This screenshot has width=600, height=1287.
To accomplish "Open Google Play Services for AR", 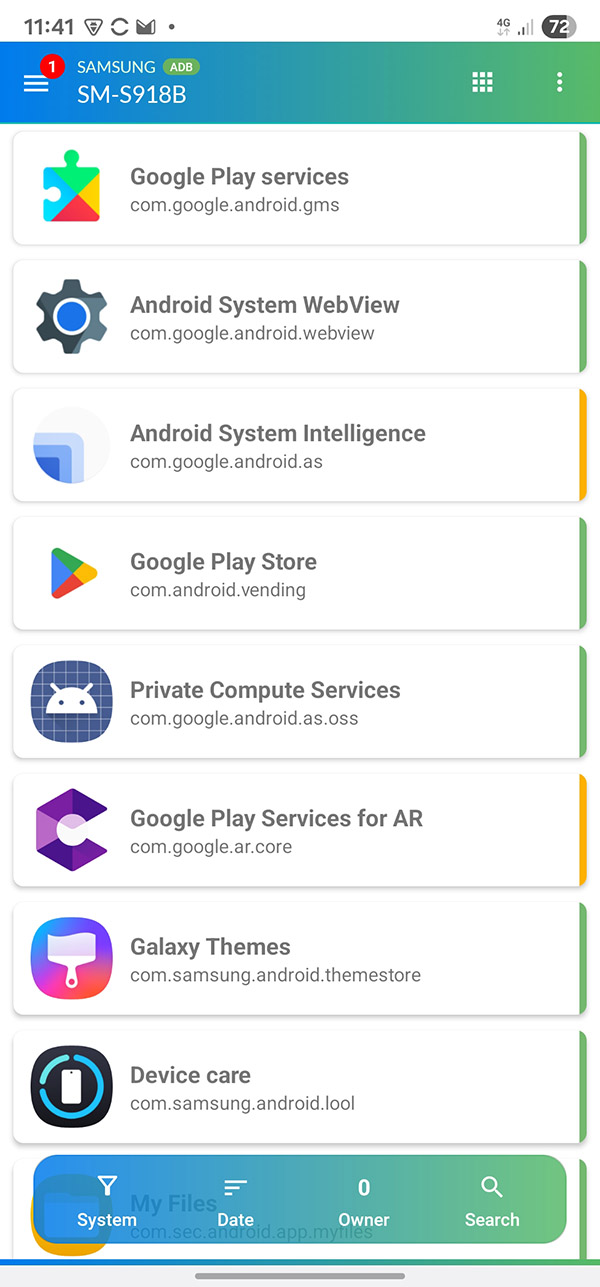I will click(x=298, y=830).
